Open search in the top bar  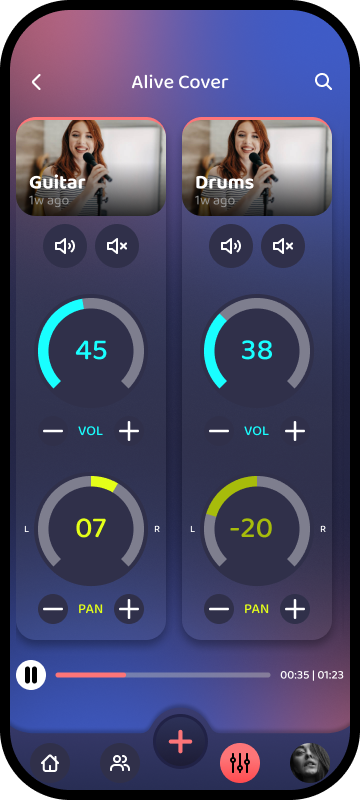(x=323, y=82)
